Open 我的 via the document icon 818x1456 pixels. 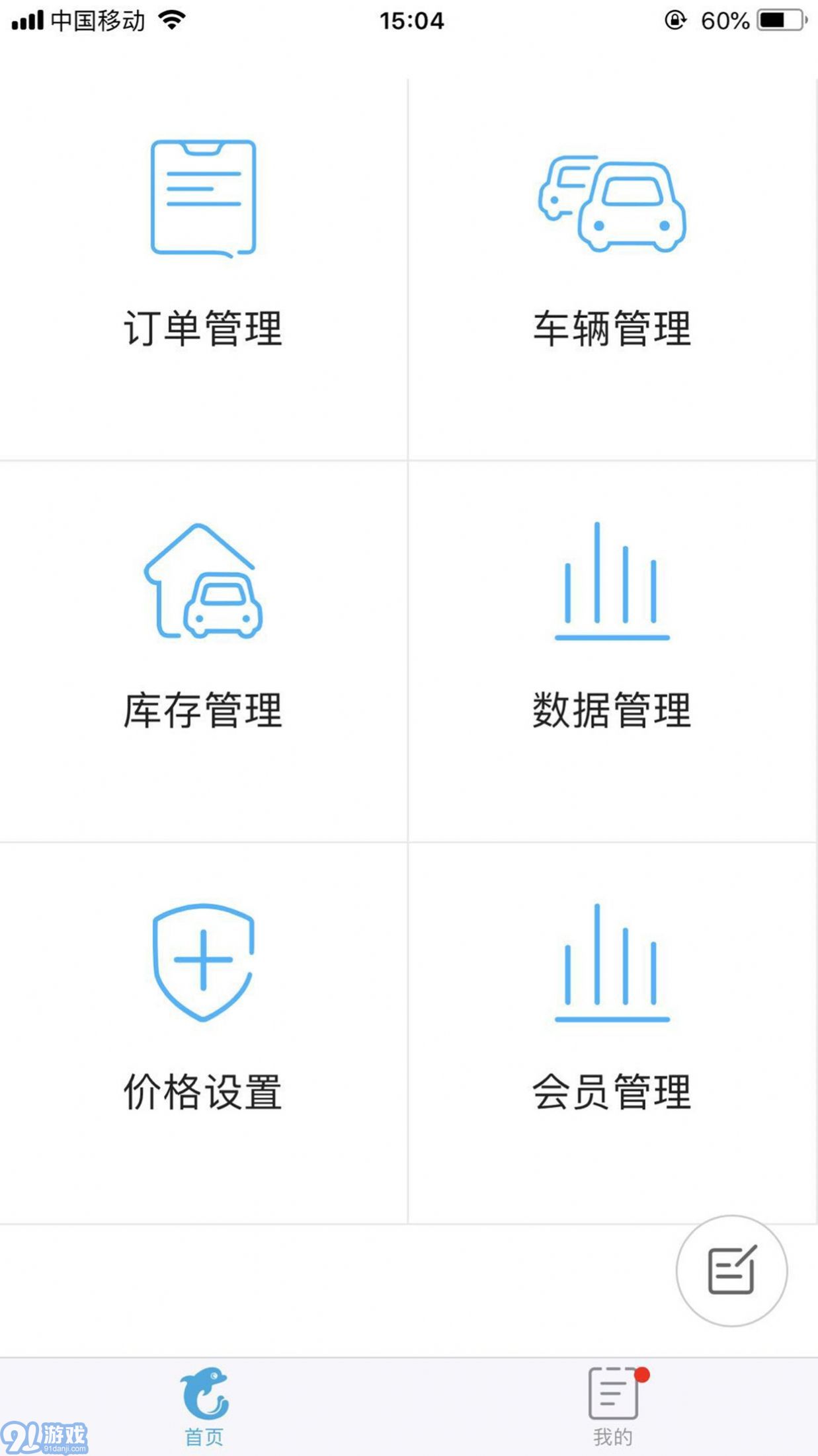point(612,1395)
